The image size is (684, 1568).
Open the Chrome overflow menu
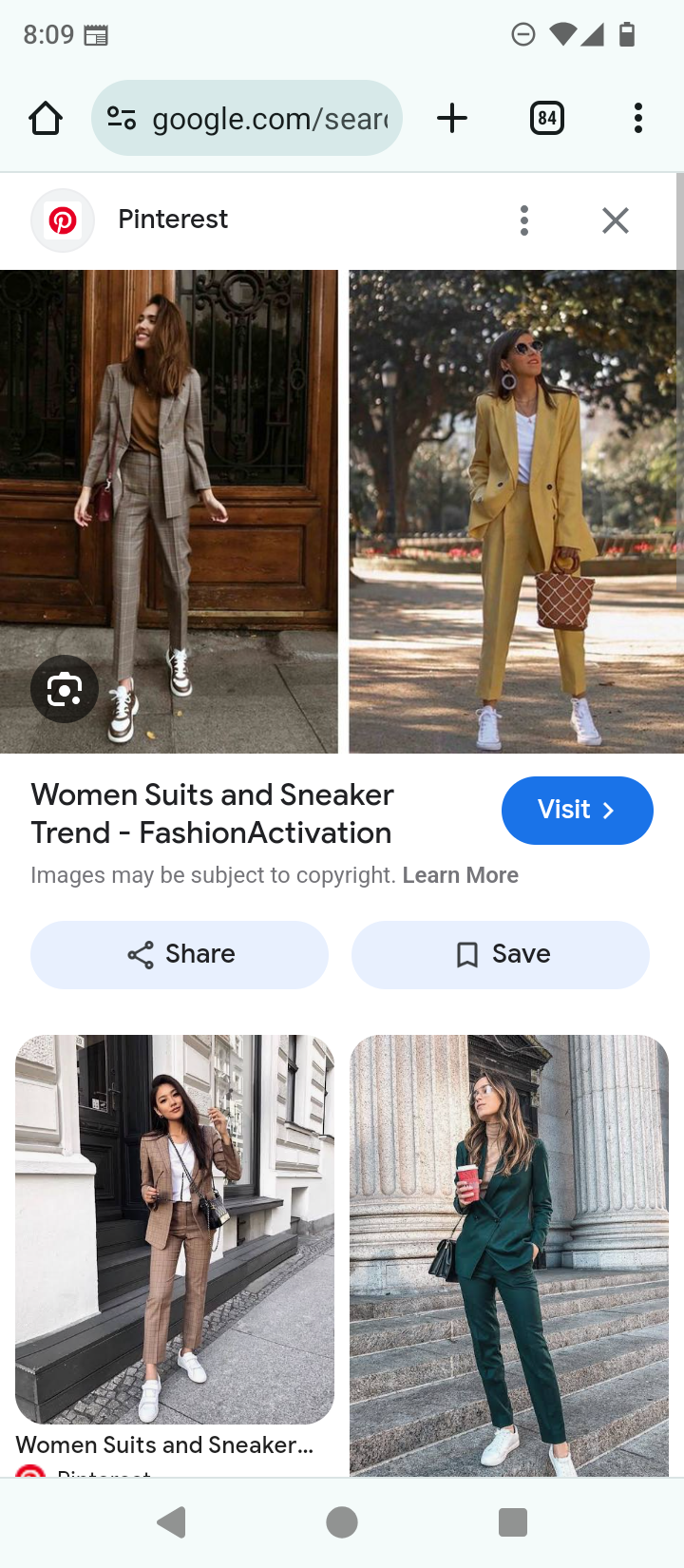[x=637, y=119]
